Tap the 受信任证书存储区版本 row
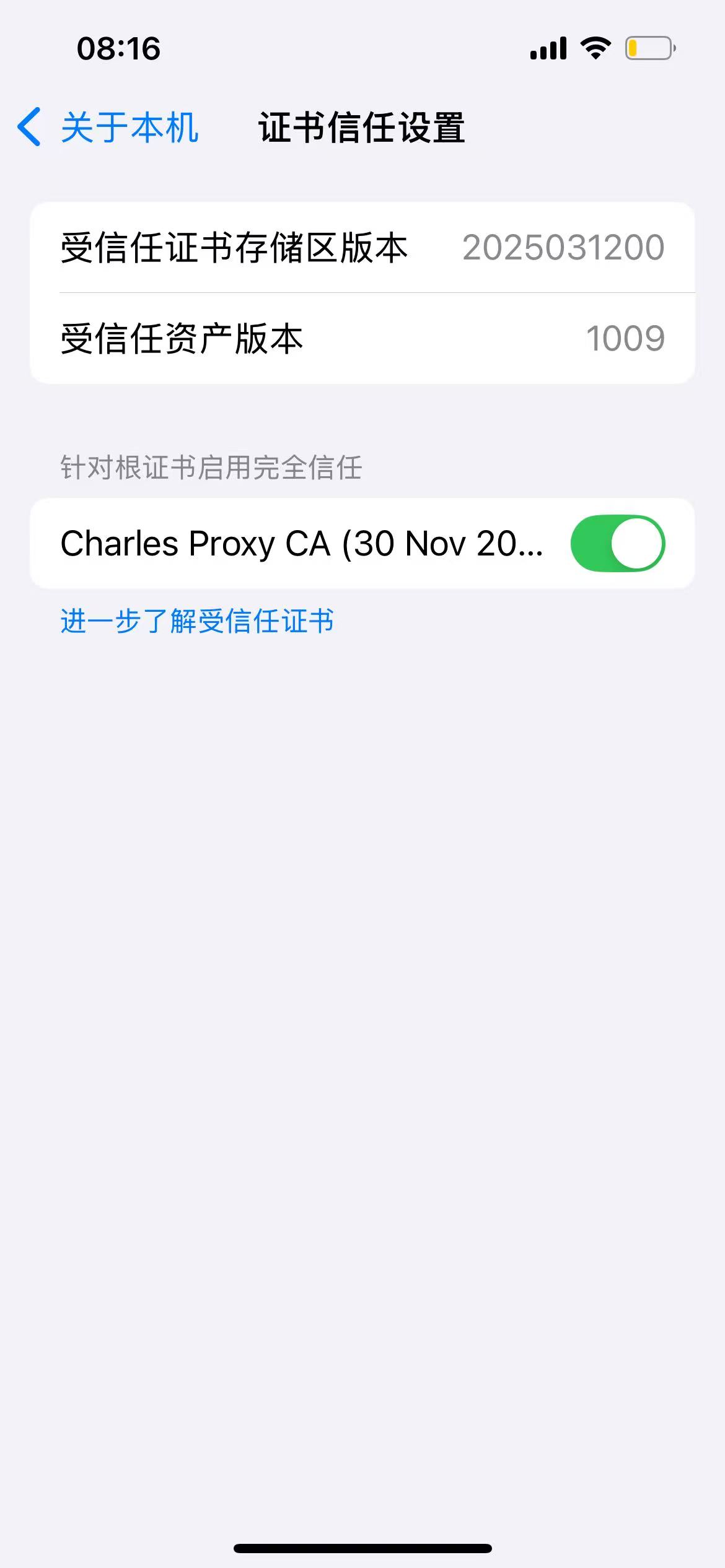725x1568 pixels. (233, 246)
